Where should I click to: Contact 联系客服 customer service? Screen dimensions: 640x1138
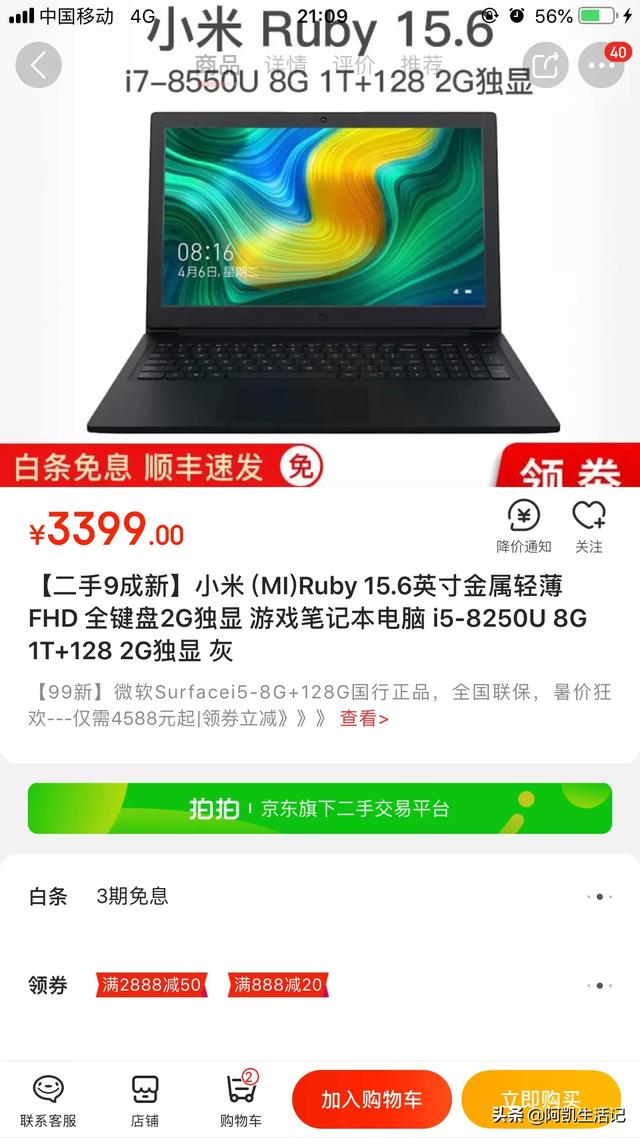tap(48, 1100)
